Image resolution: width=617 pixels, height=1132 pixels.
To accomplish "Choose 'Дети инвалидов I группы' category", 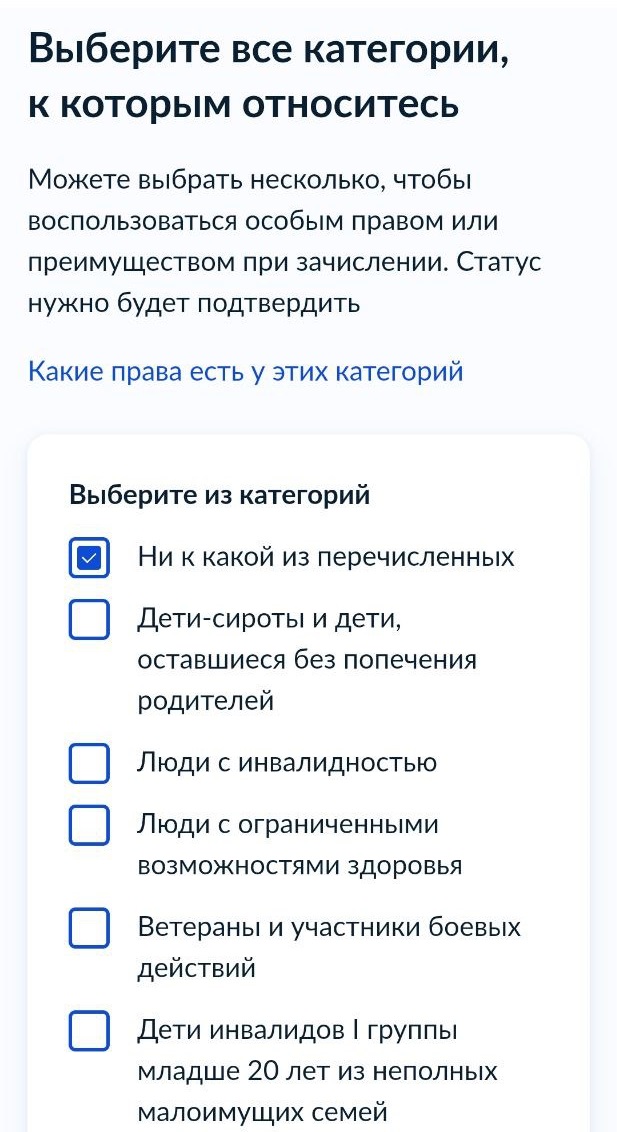I will pyautogui.click(x=89, y=1031).
